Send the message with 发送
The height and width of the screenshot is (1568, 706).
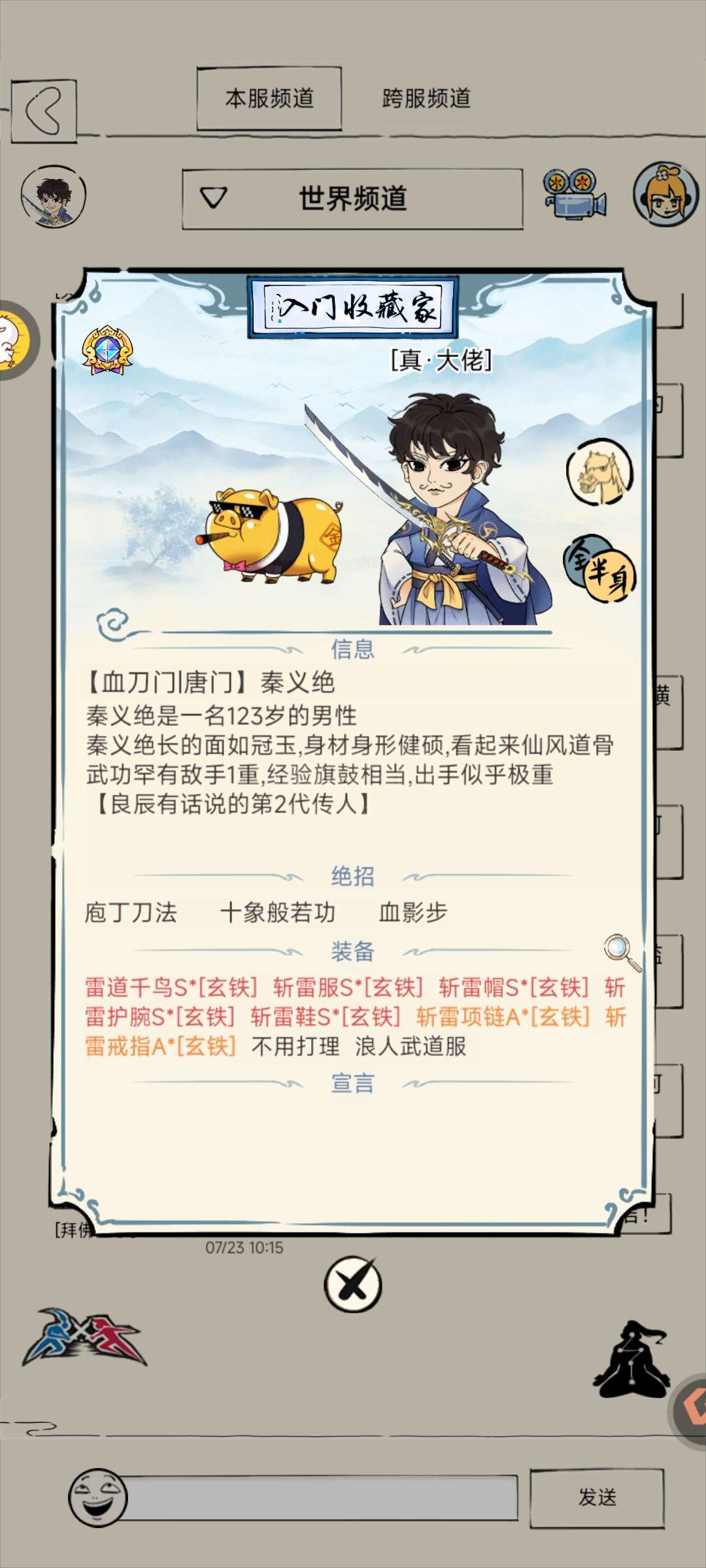click(597, 1497)
